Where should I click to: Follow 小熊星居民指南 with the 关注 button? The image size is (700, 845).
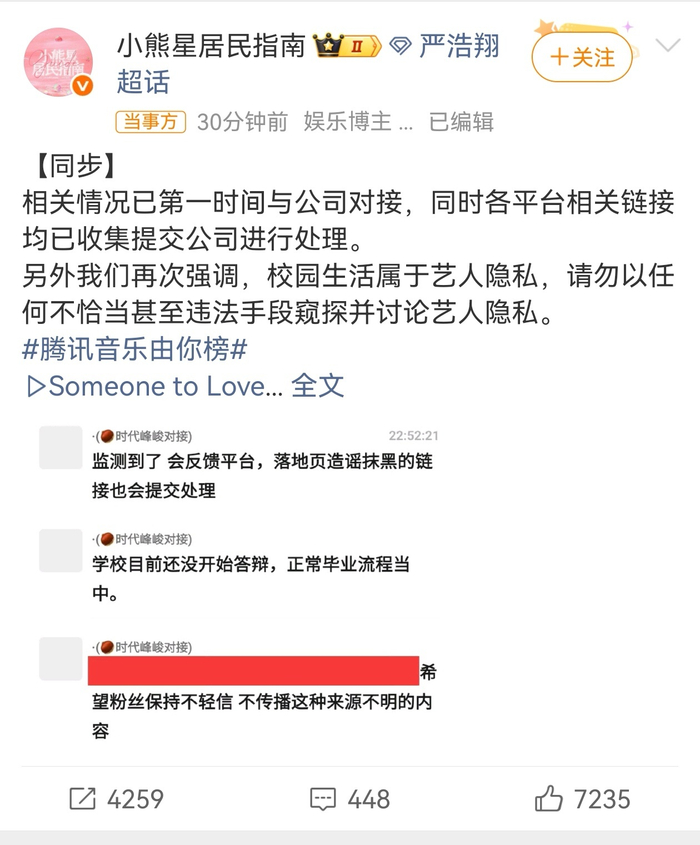pos(582,57)
